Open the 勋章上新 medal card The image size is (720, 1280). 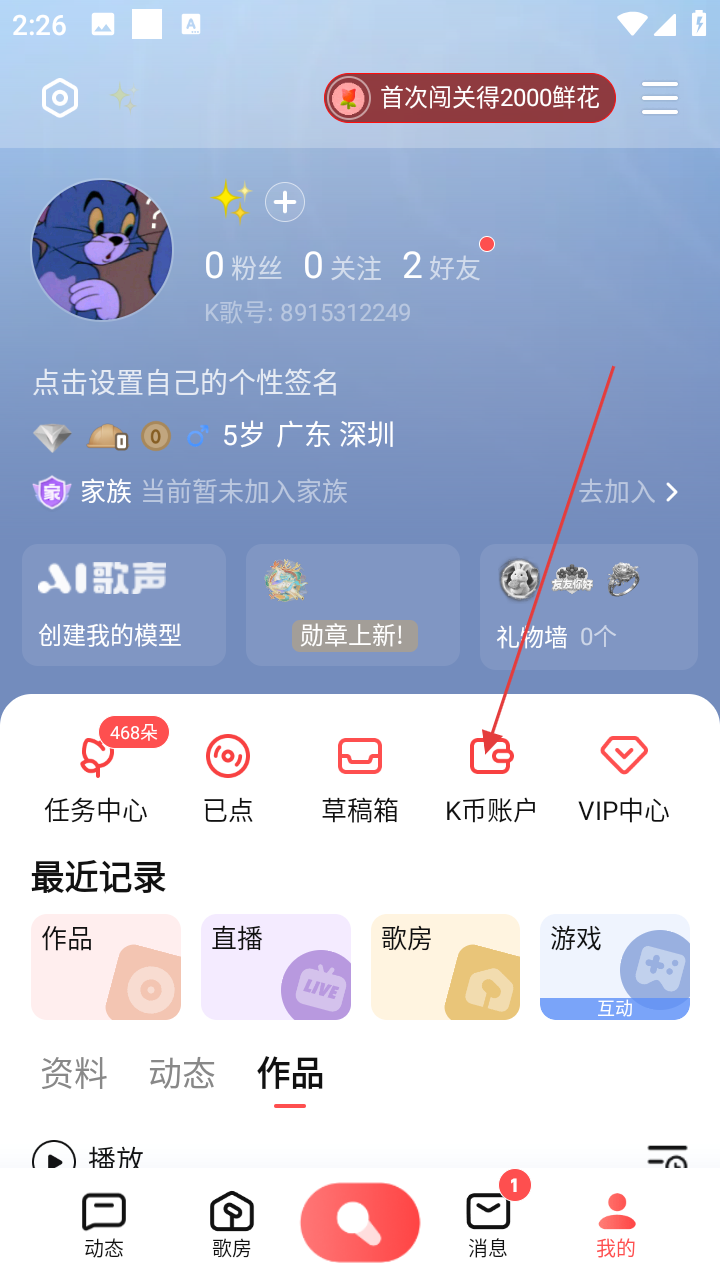click(x=353, y=605)
